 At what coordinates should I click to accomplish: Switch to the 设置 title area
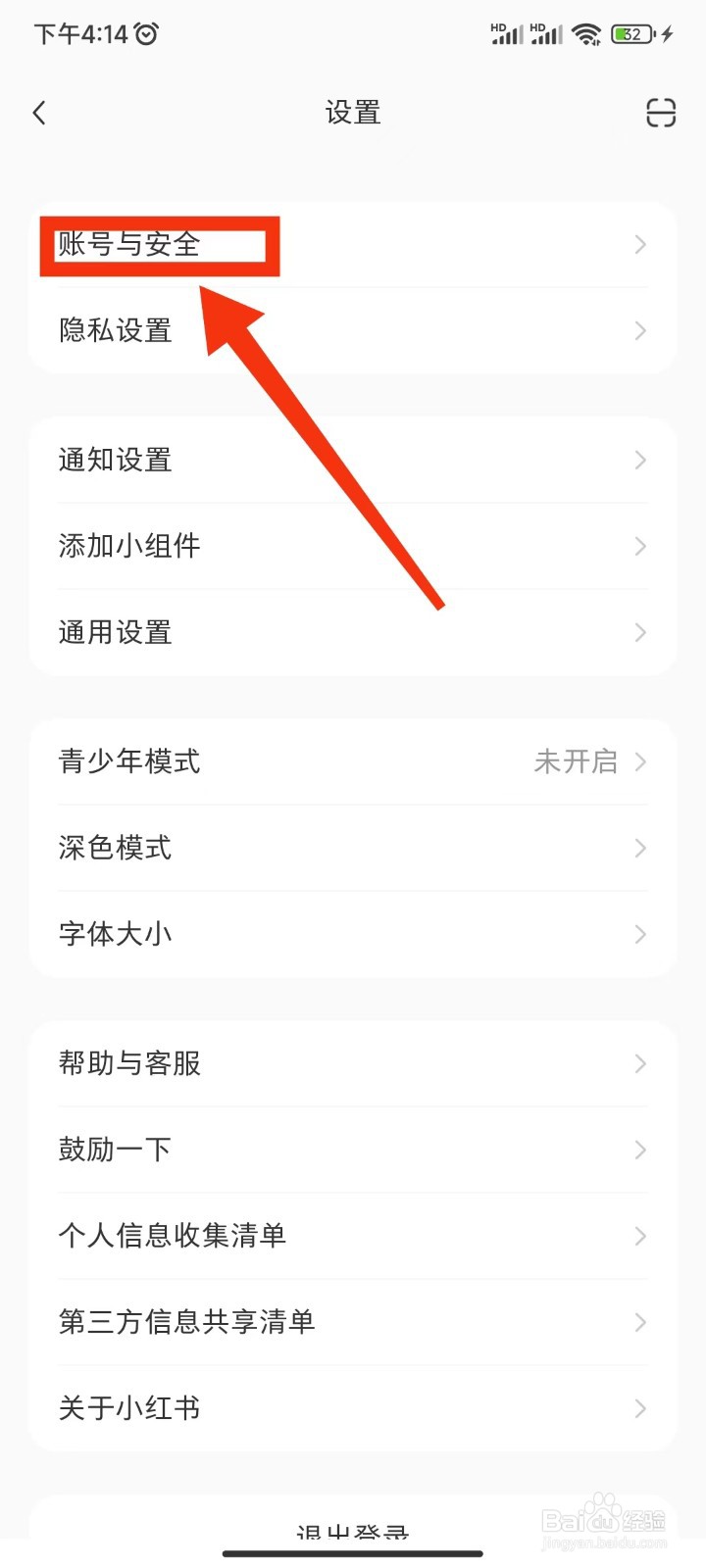[x=352, y=113]
